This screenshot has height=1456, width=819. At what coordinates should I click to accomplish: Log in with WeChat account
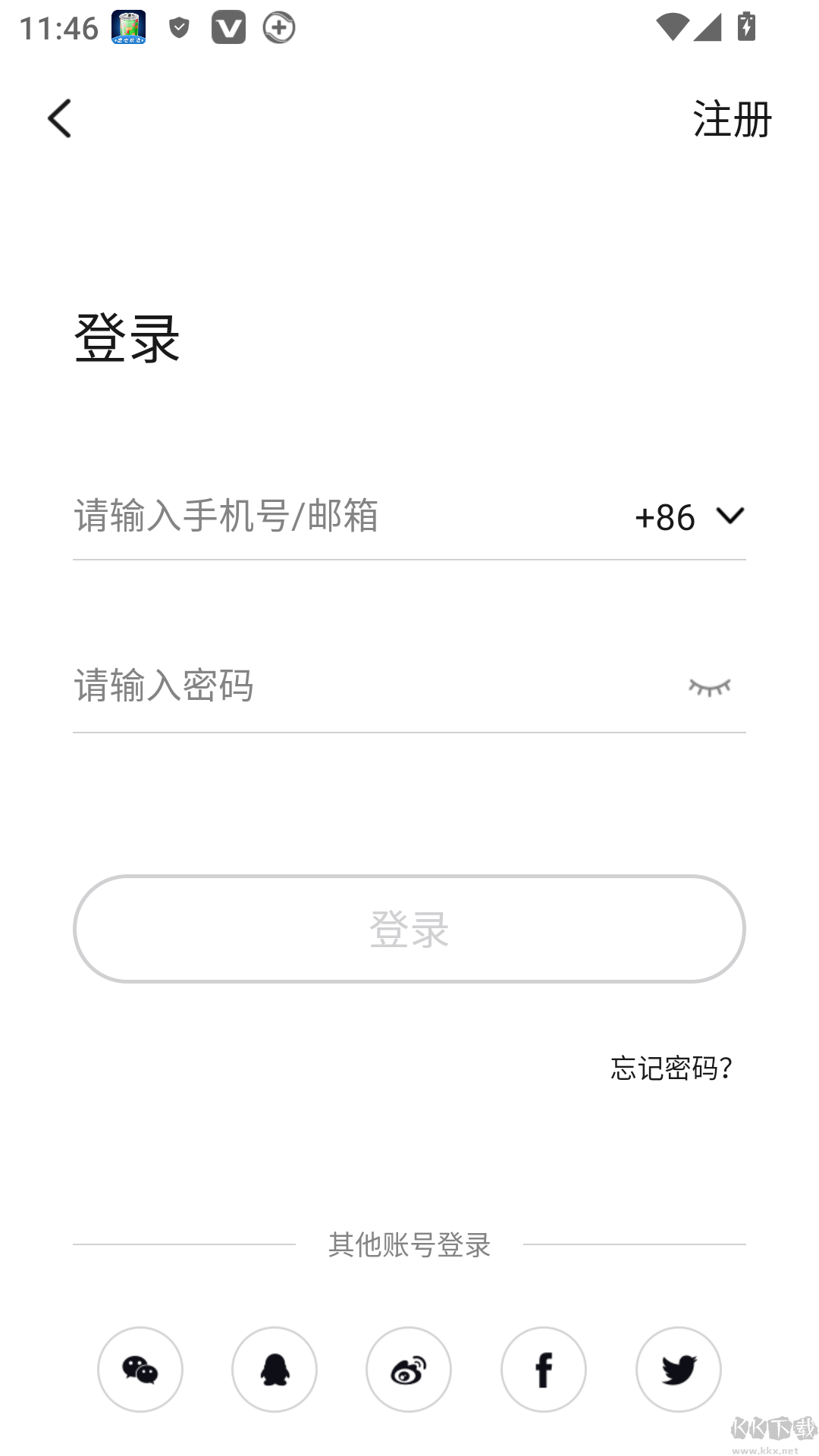coord(140,1370)
